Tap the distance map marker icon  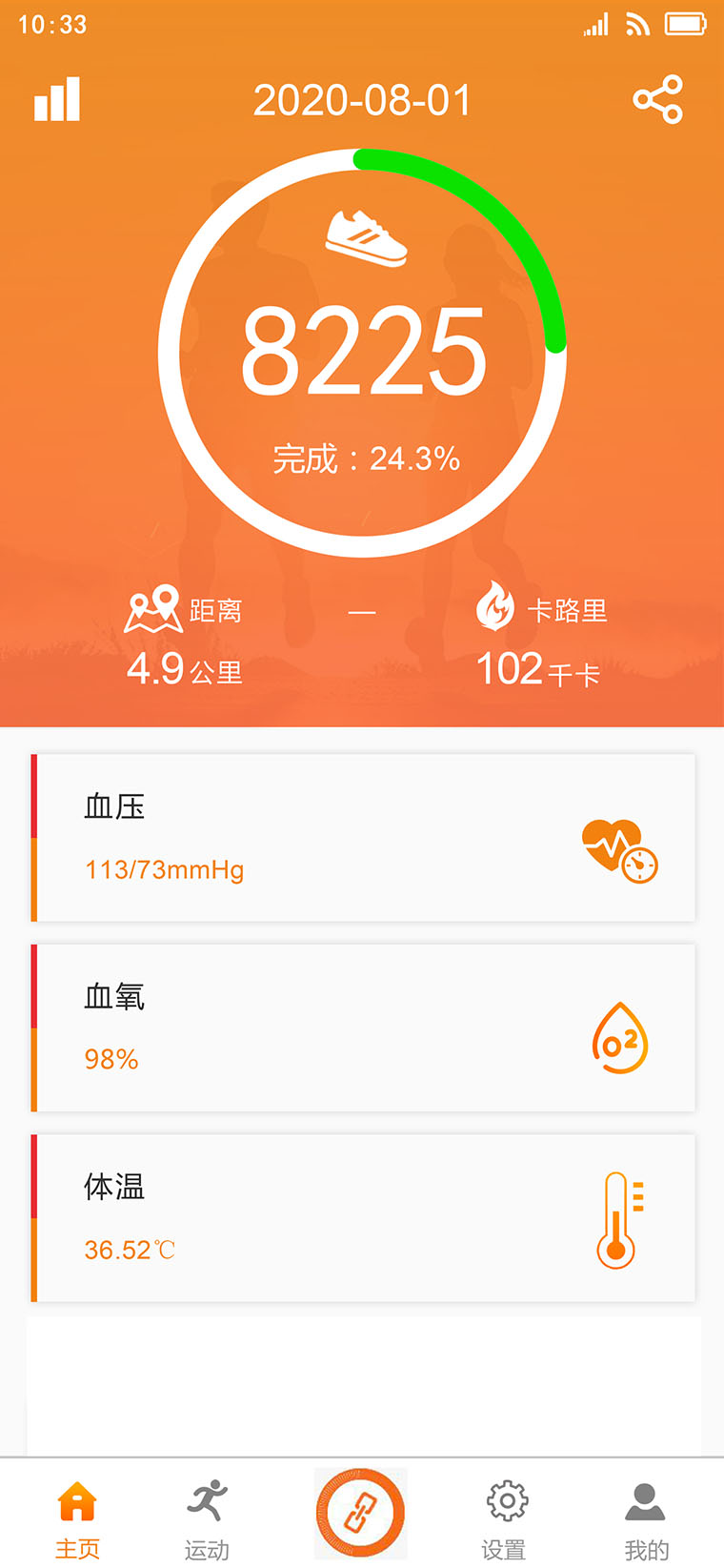[x=154, y=608]
